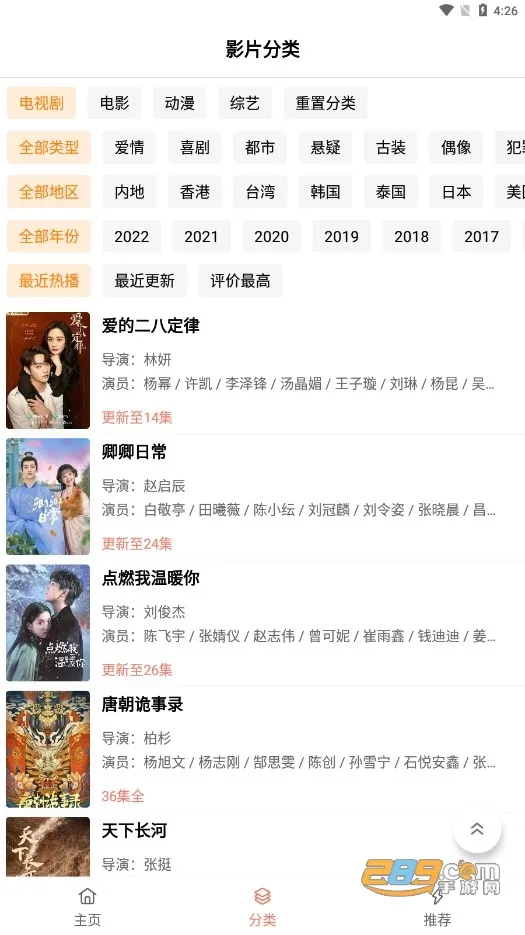Choose the 综艺 category chip
The width and height of the screenshot is (525, 935).
(x=245, y=103)
